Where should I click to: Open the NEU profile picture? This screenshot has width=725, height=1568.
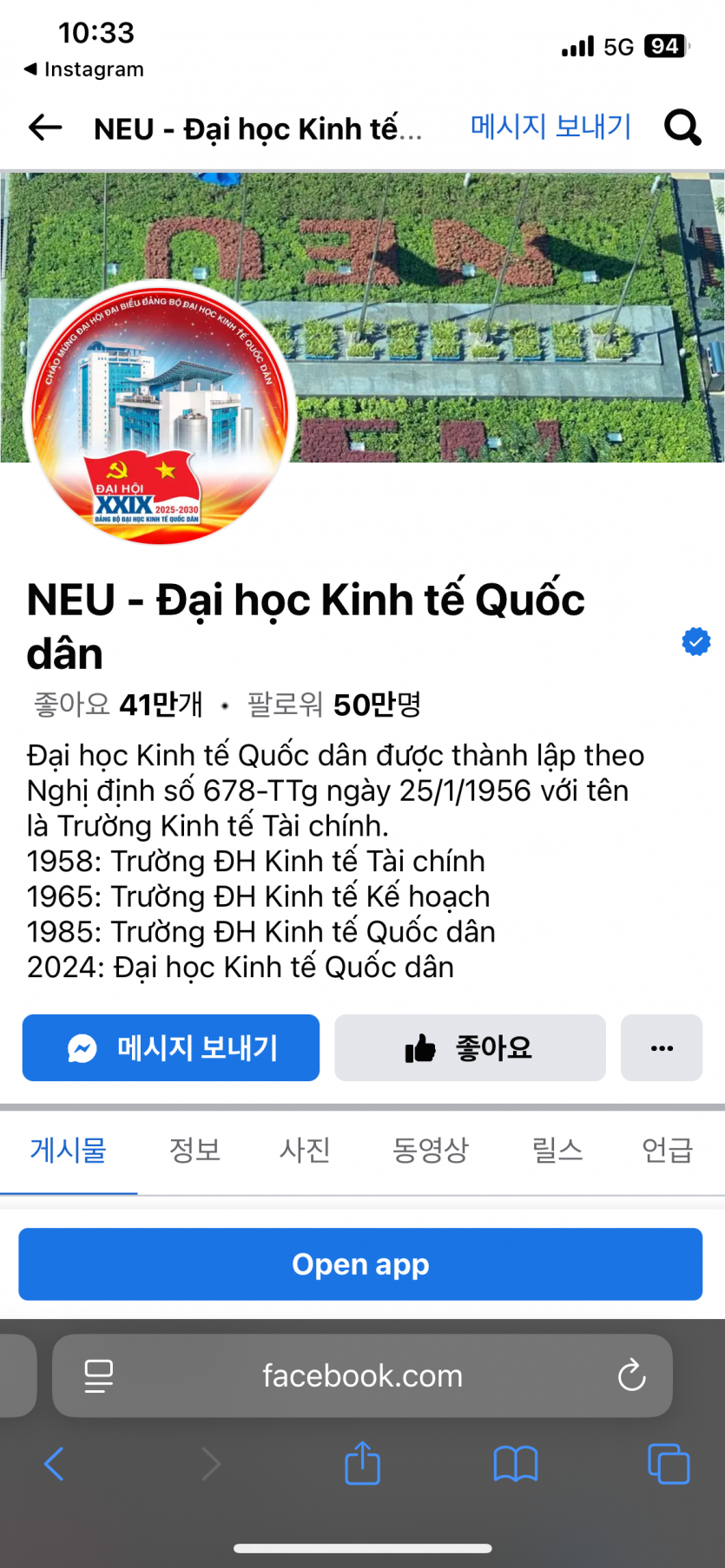pyautogui.click(x=161, y=413)
